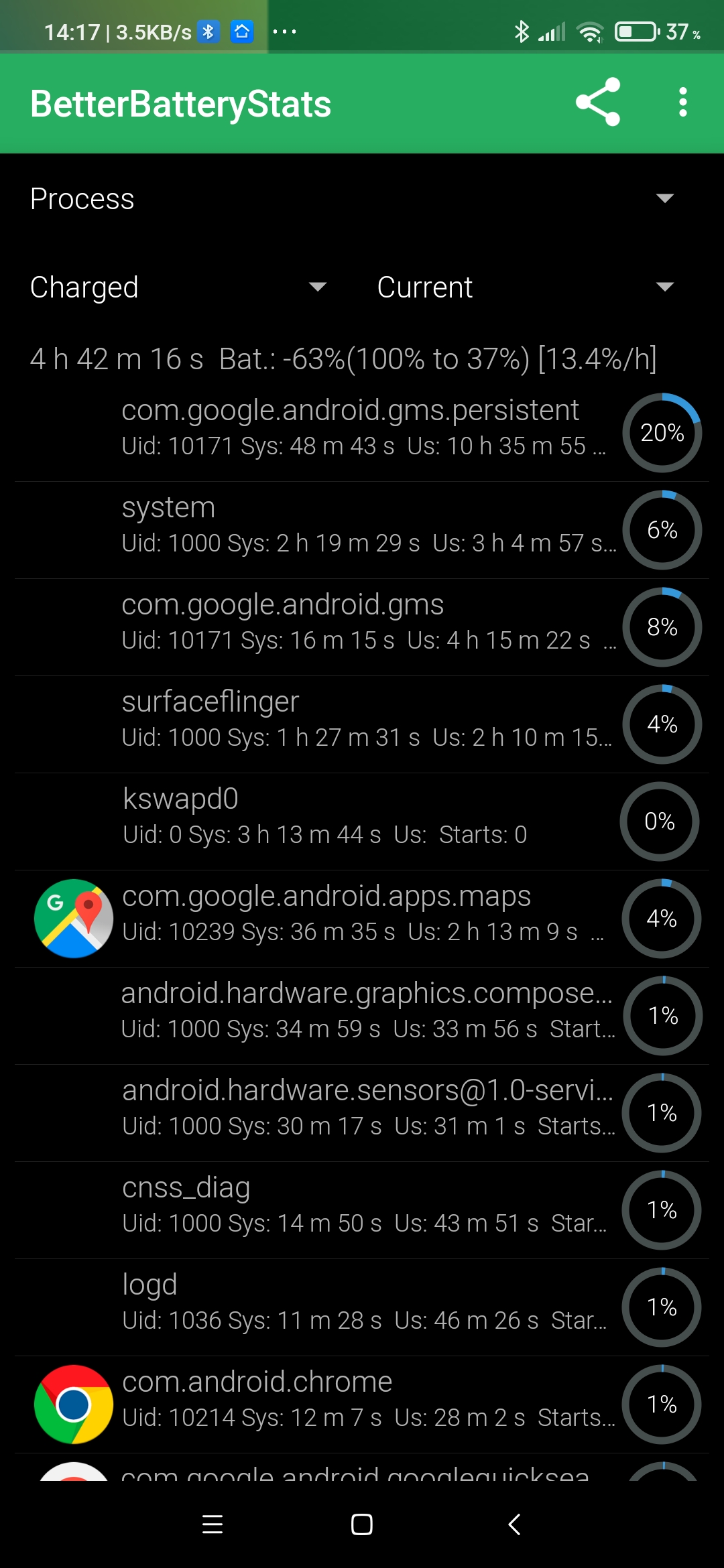Image resolution: width=724 pixels, height=1568 pixels.
Task: Go back using the navigation bar
Action: 514,1524
